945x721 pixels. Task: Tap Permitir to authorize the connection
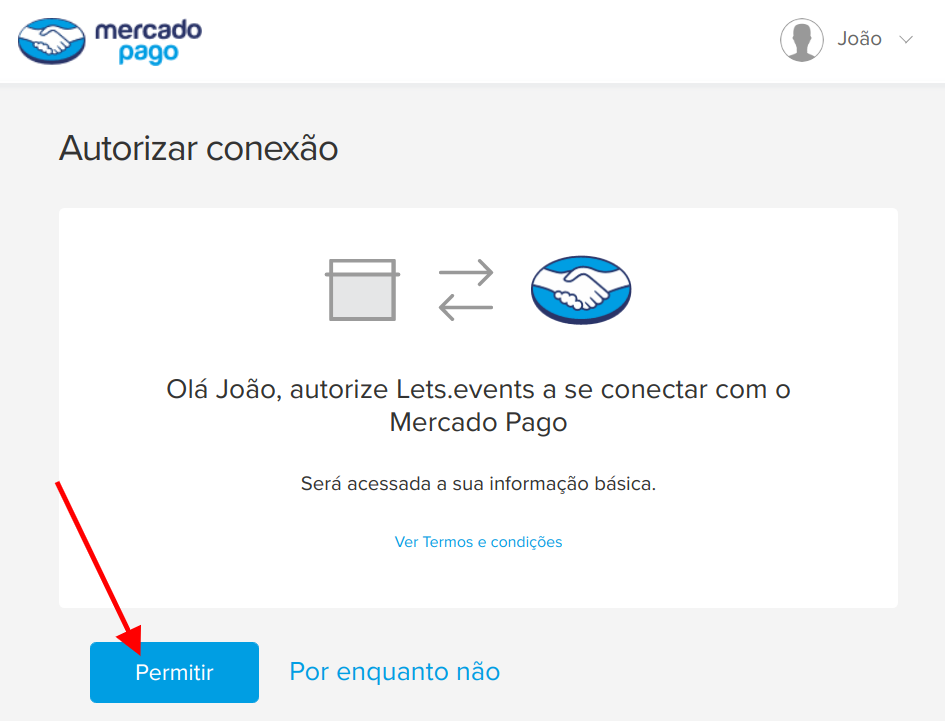[174, 672]
